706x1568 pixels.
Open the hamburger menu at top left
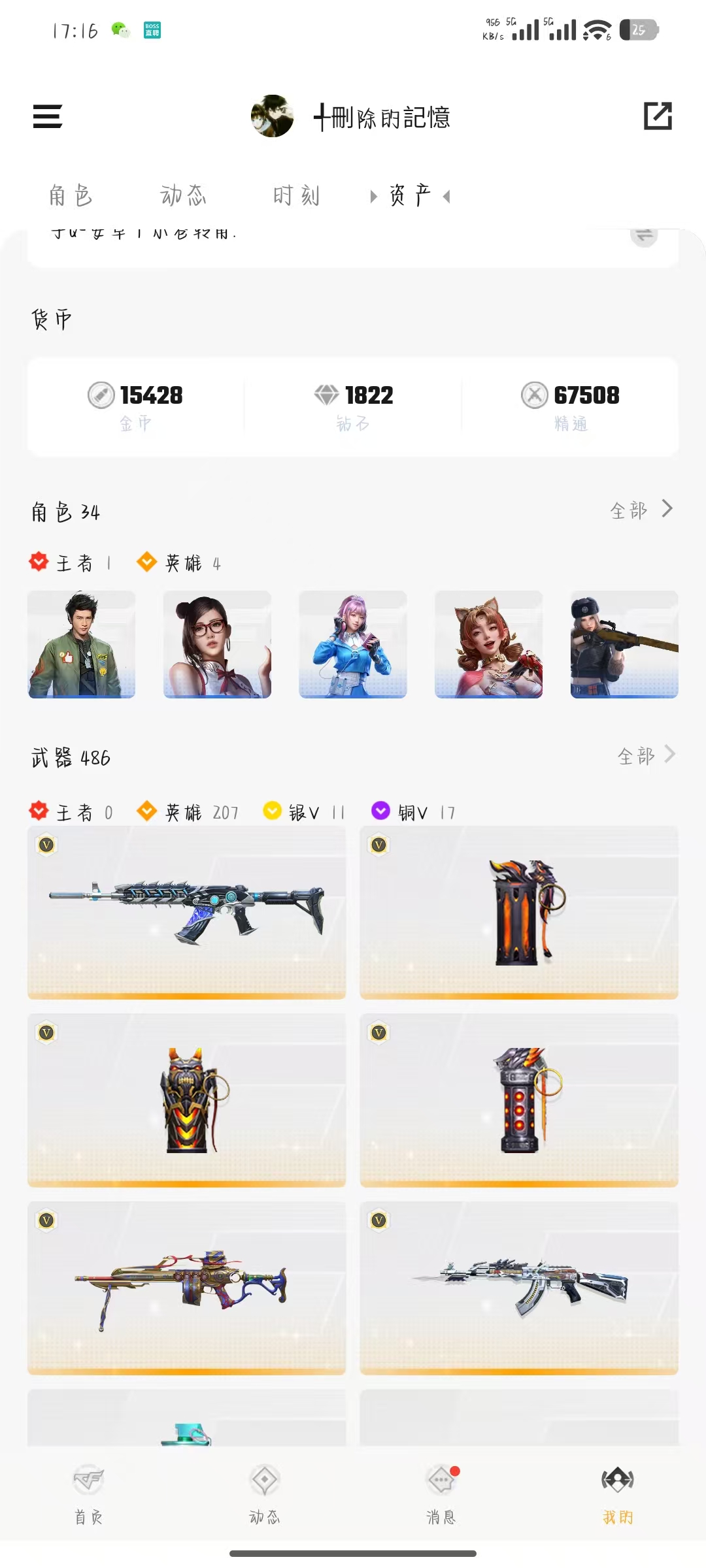coord(46,116)
